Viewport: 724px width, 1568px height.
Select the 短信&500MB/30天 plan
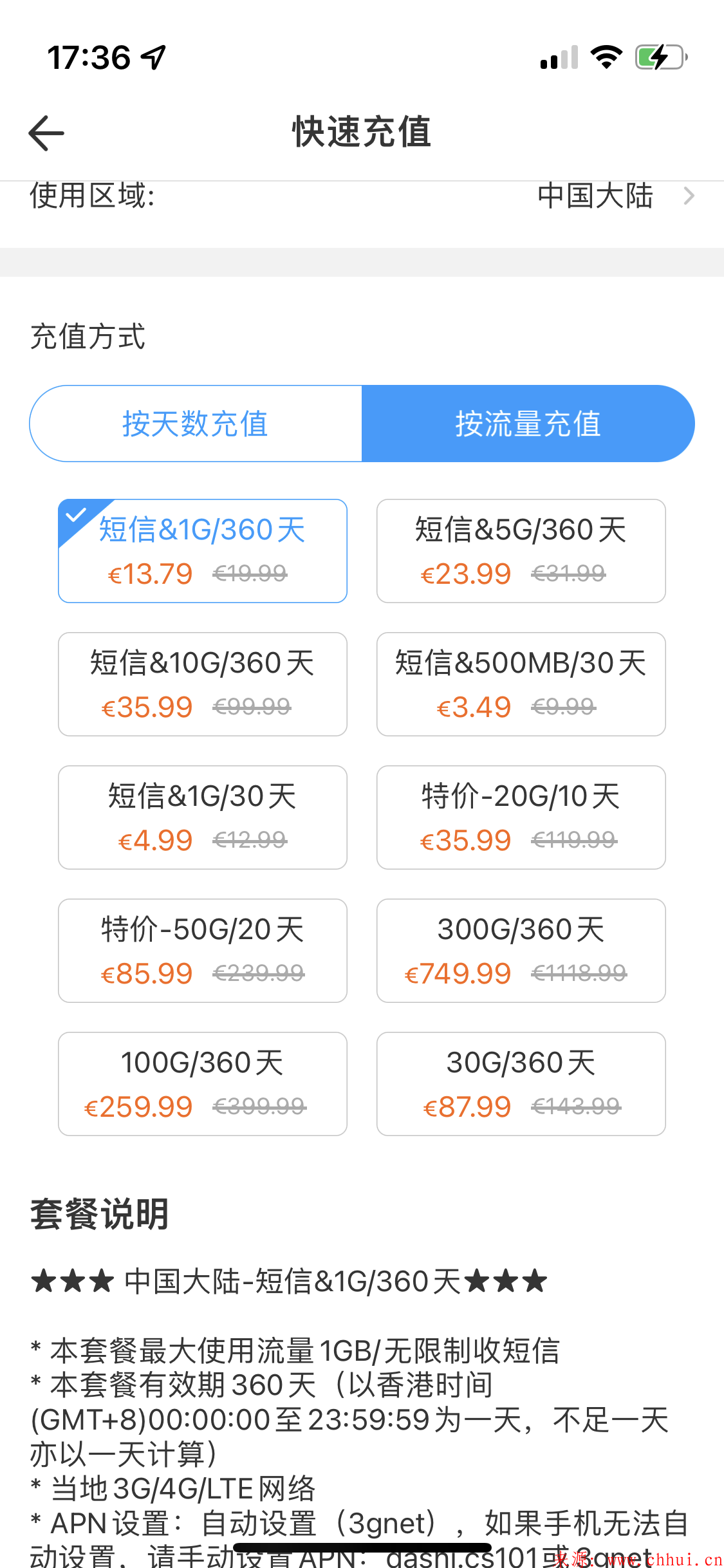pyautogui.click(x=521, y=684)
